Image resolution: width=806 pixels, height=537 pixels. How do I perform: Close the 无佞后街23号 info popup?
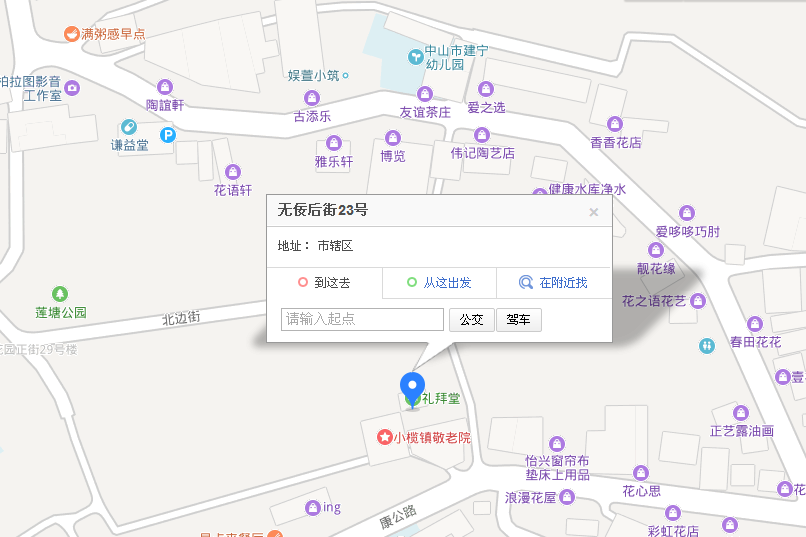pos(593,212)
